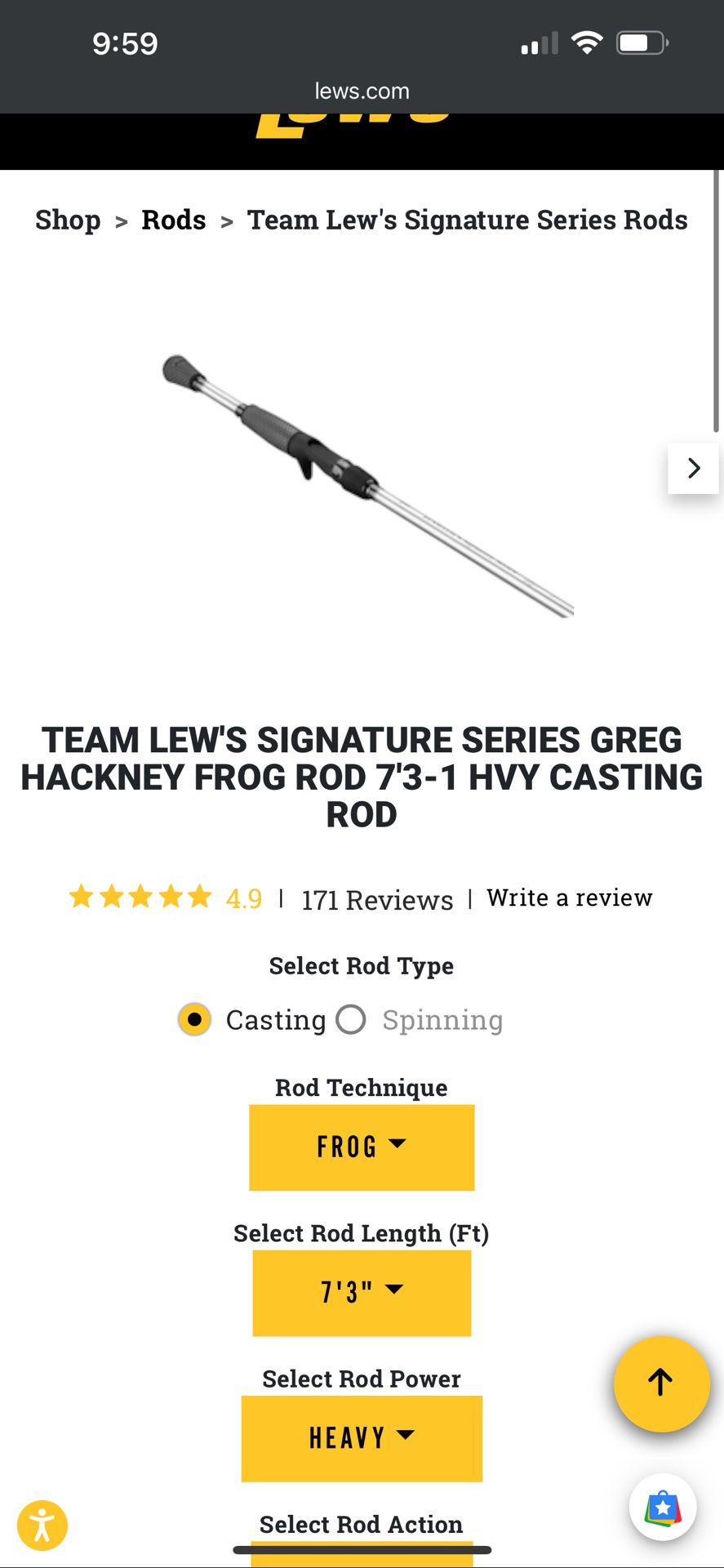This screenshot has height=1568, width=724.
Task: Tap the shopping bag app icon
Action: coord(662,1508)
